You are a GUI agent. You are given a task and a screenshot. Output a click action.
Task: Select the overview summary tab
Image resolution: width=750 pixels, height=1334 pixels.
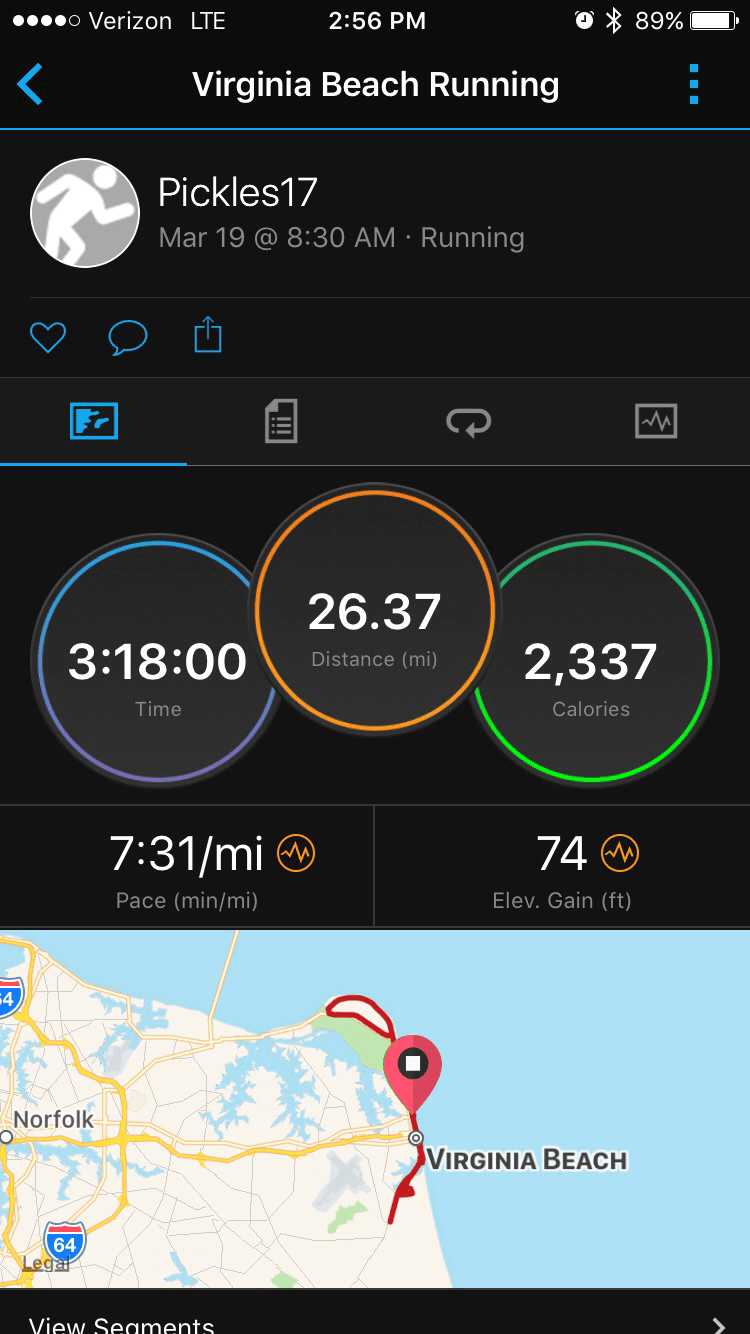pos(94,421)
